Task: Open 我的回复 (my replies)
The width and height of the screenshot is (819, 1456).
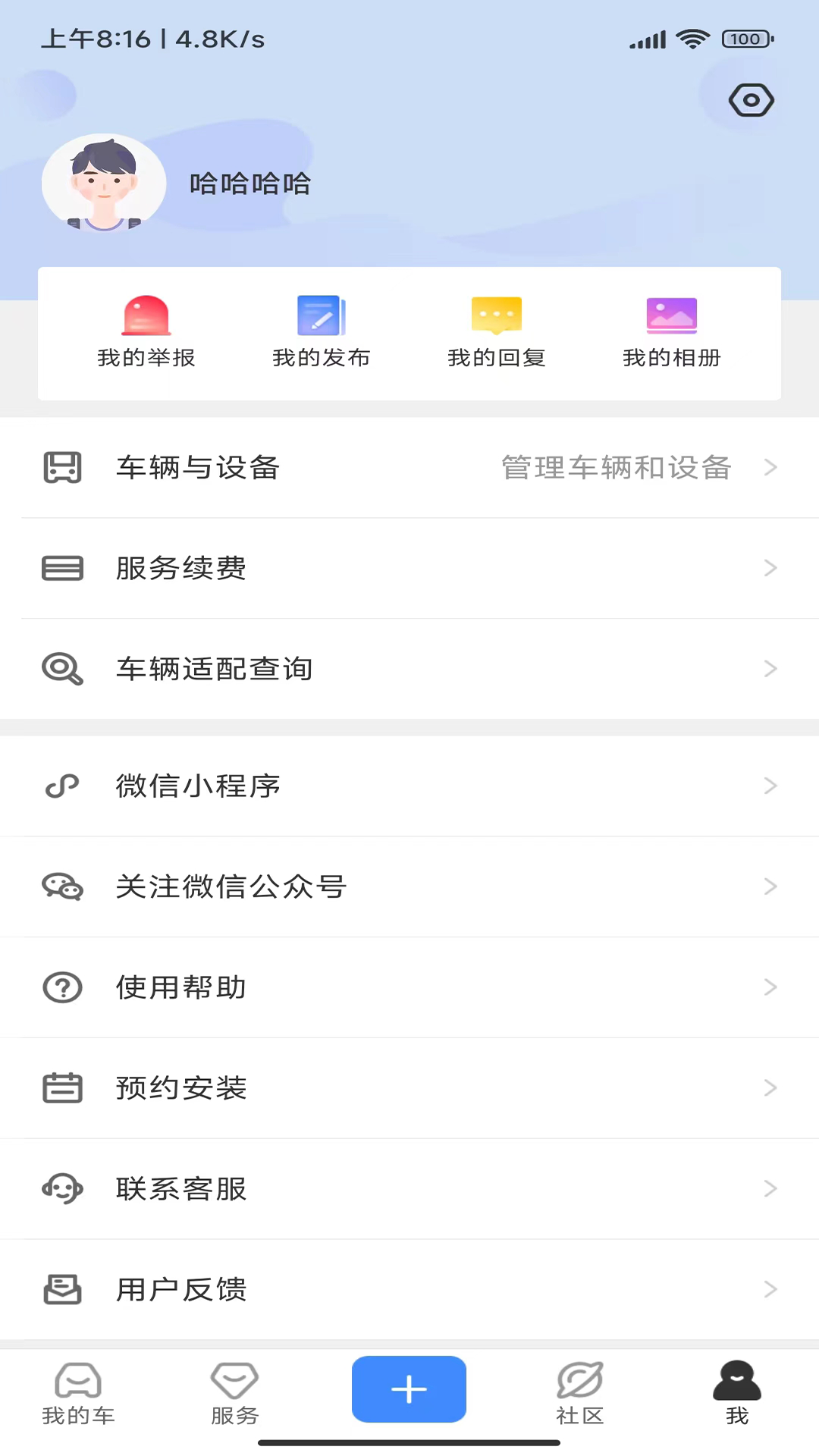Action: (x=496, y=332)
